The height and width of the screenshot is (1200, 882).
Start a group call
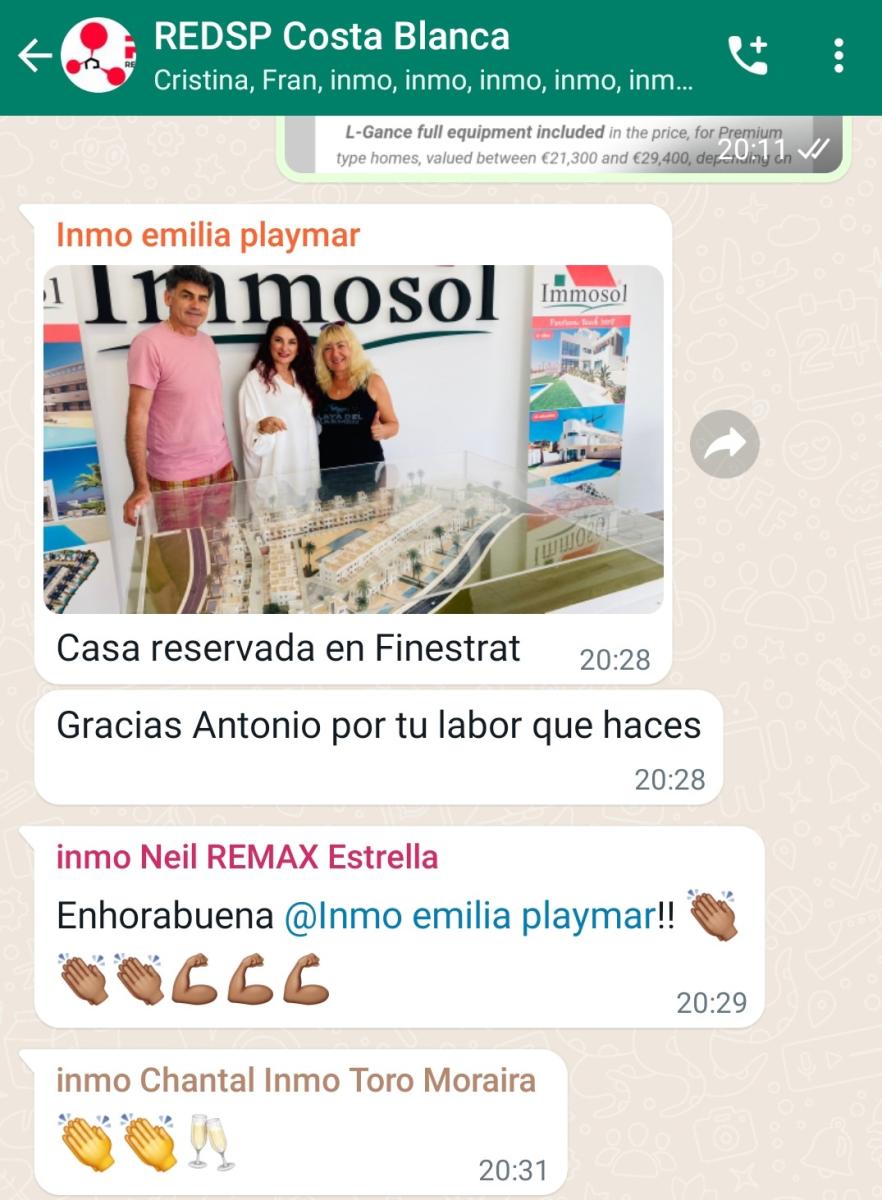tap(747, 56)
